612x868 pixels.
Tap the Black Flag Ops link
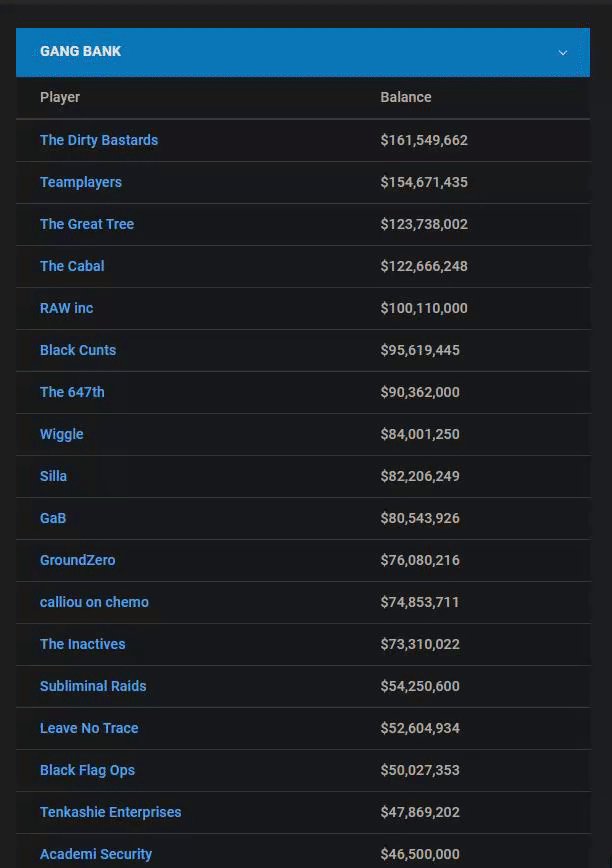click(87, 770)
